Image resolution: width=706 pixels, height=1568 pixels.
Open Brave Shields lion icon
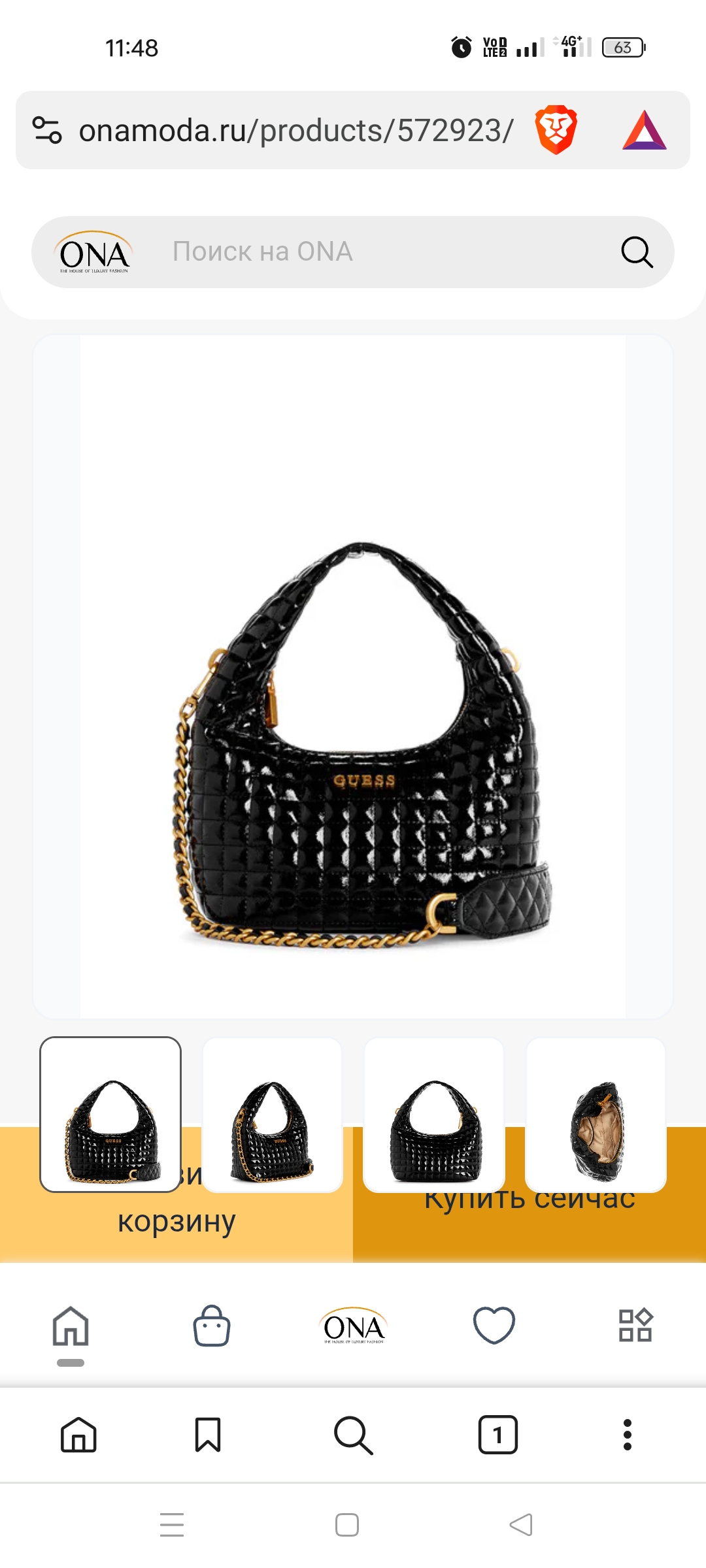[556, 129]
